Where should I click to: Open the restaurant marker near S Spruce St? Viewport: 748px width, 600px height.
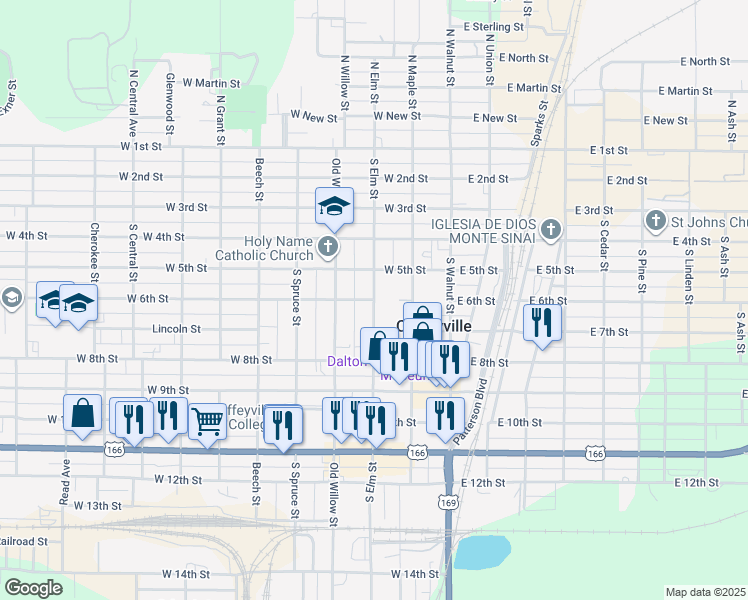point(284,424)
